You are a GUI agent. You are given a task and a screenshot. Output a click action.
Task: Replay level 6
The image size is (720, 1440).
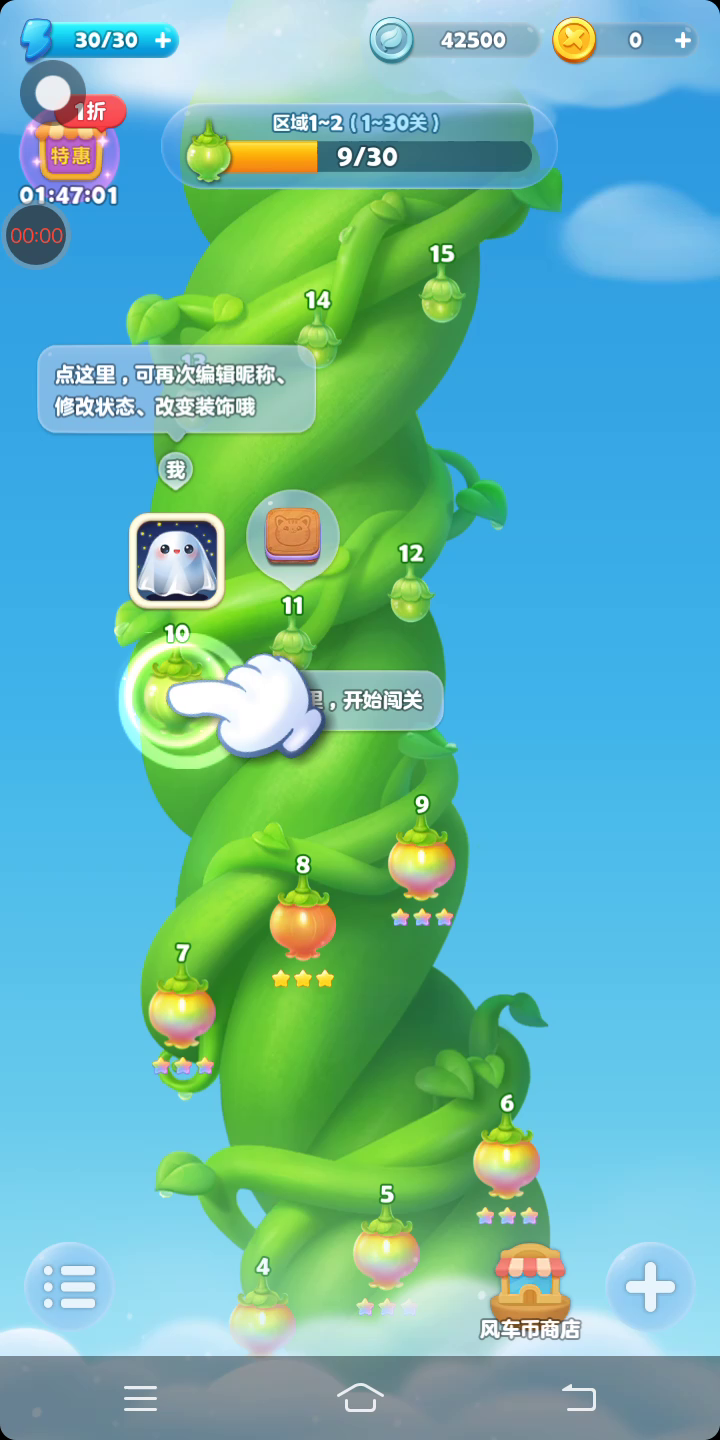pos(506,1159)
